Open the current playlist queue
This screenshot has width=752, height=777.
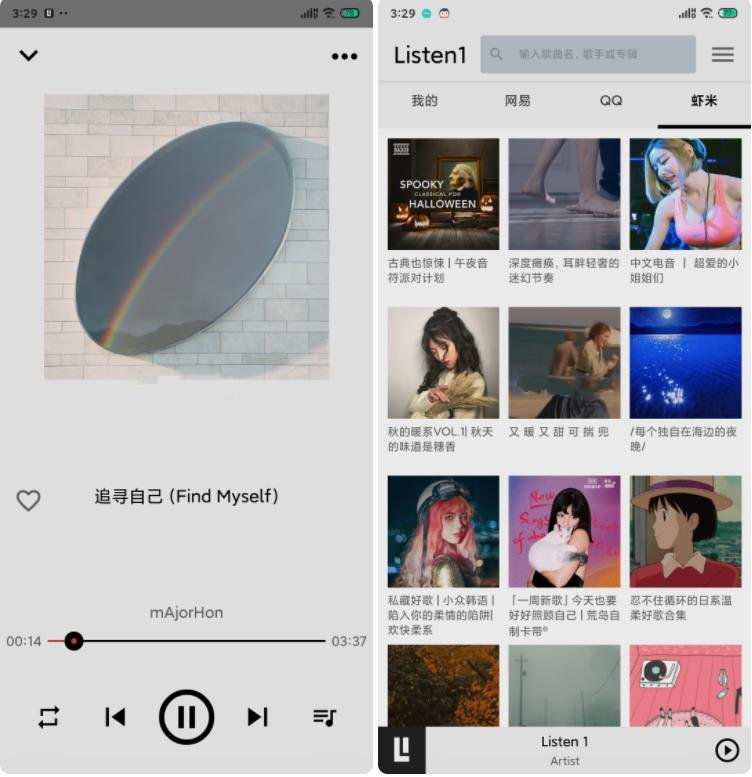[x=324, y=717]
